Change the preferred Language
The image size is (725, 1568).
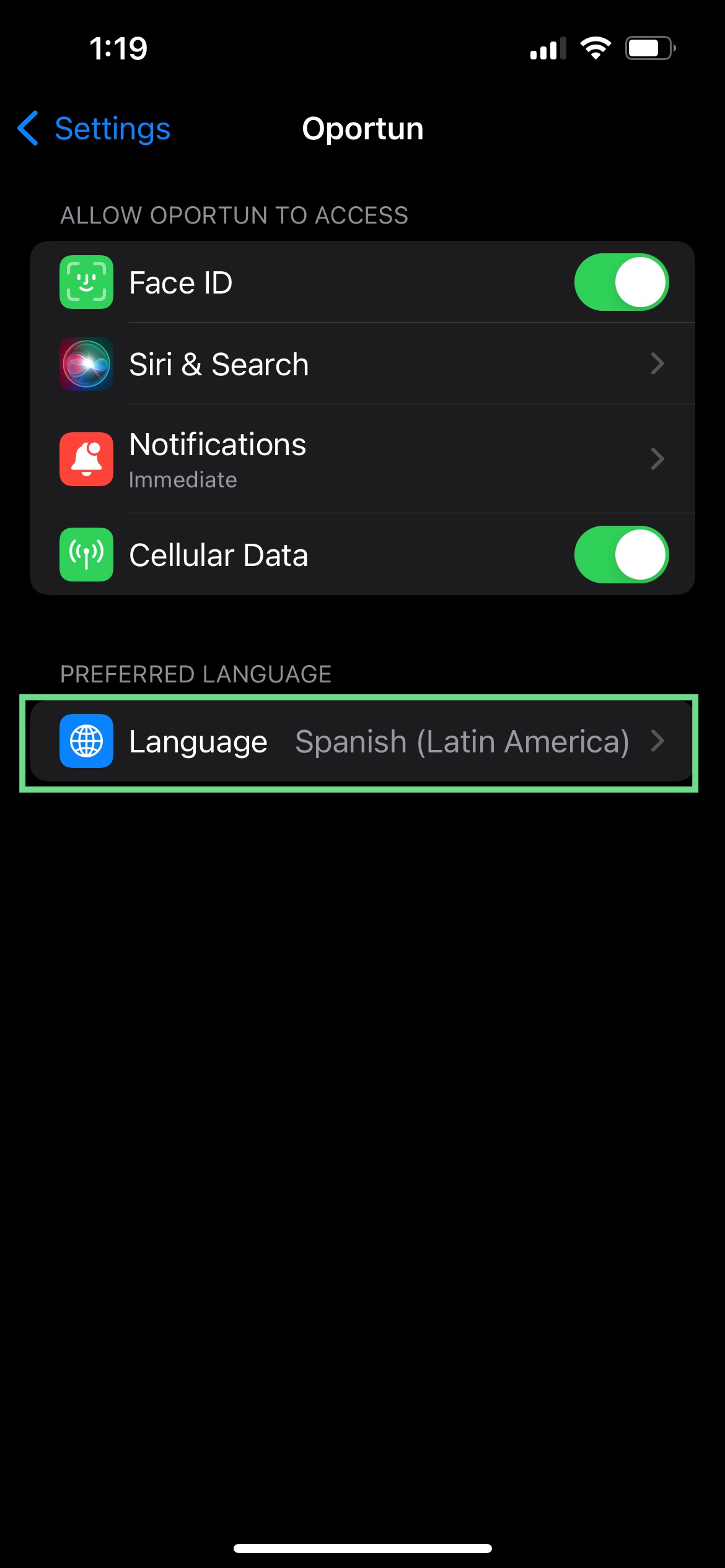tap(362, 742)
